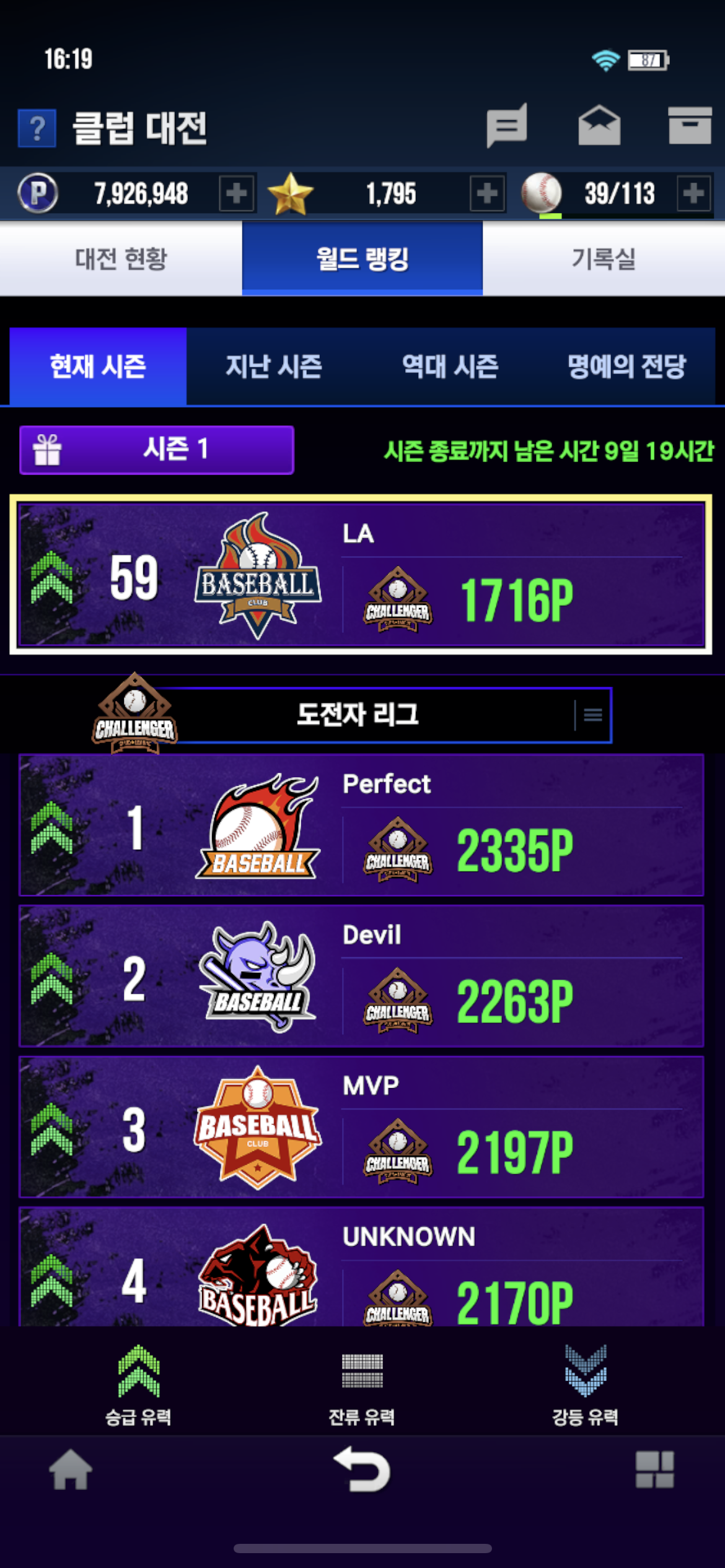Switch to the 기록실 tab
The height and width of the screenshot is (1568, 725).
click(x=604, y=259)
